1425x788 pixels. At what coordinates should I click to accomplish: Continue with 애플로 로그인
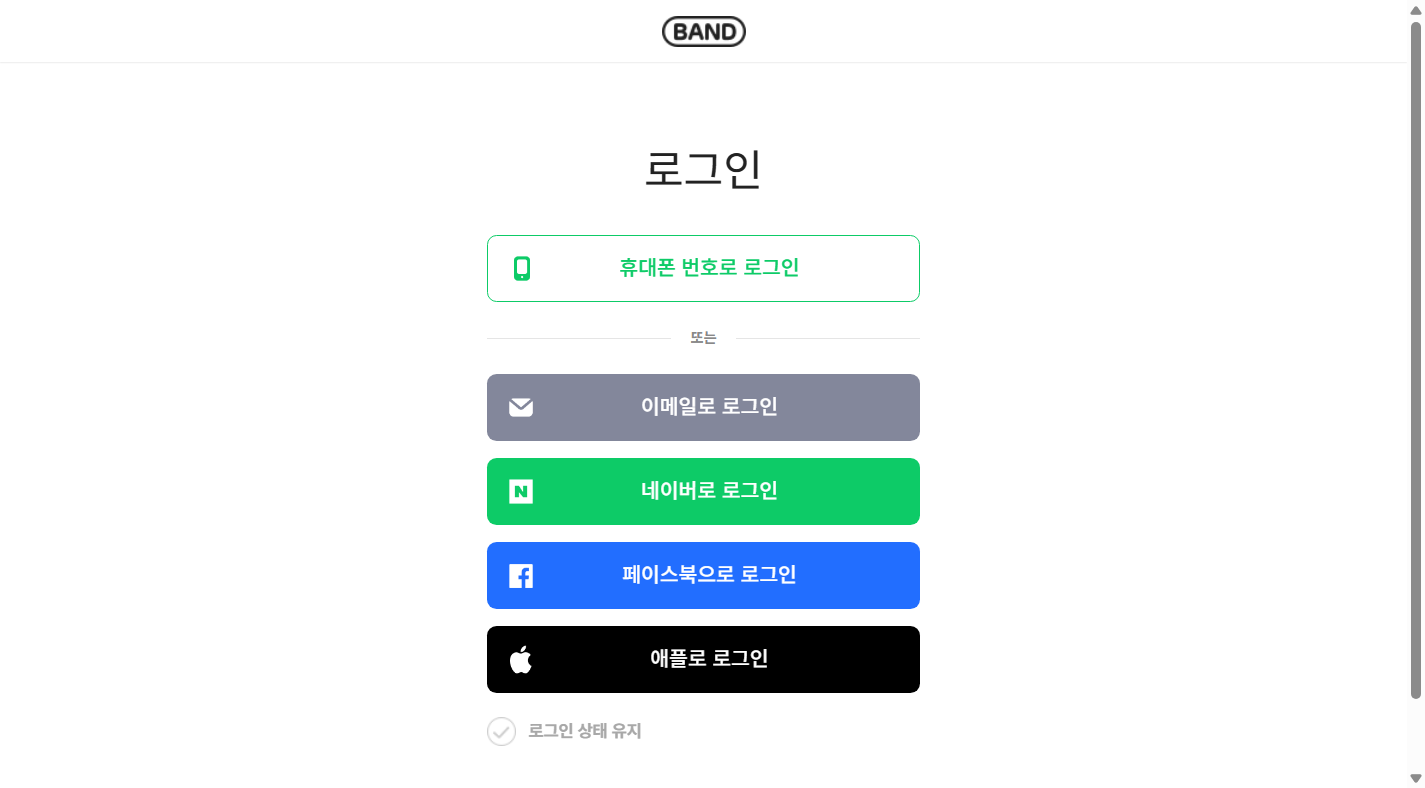pyautogui.click(x=703, y=659)
